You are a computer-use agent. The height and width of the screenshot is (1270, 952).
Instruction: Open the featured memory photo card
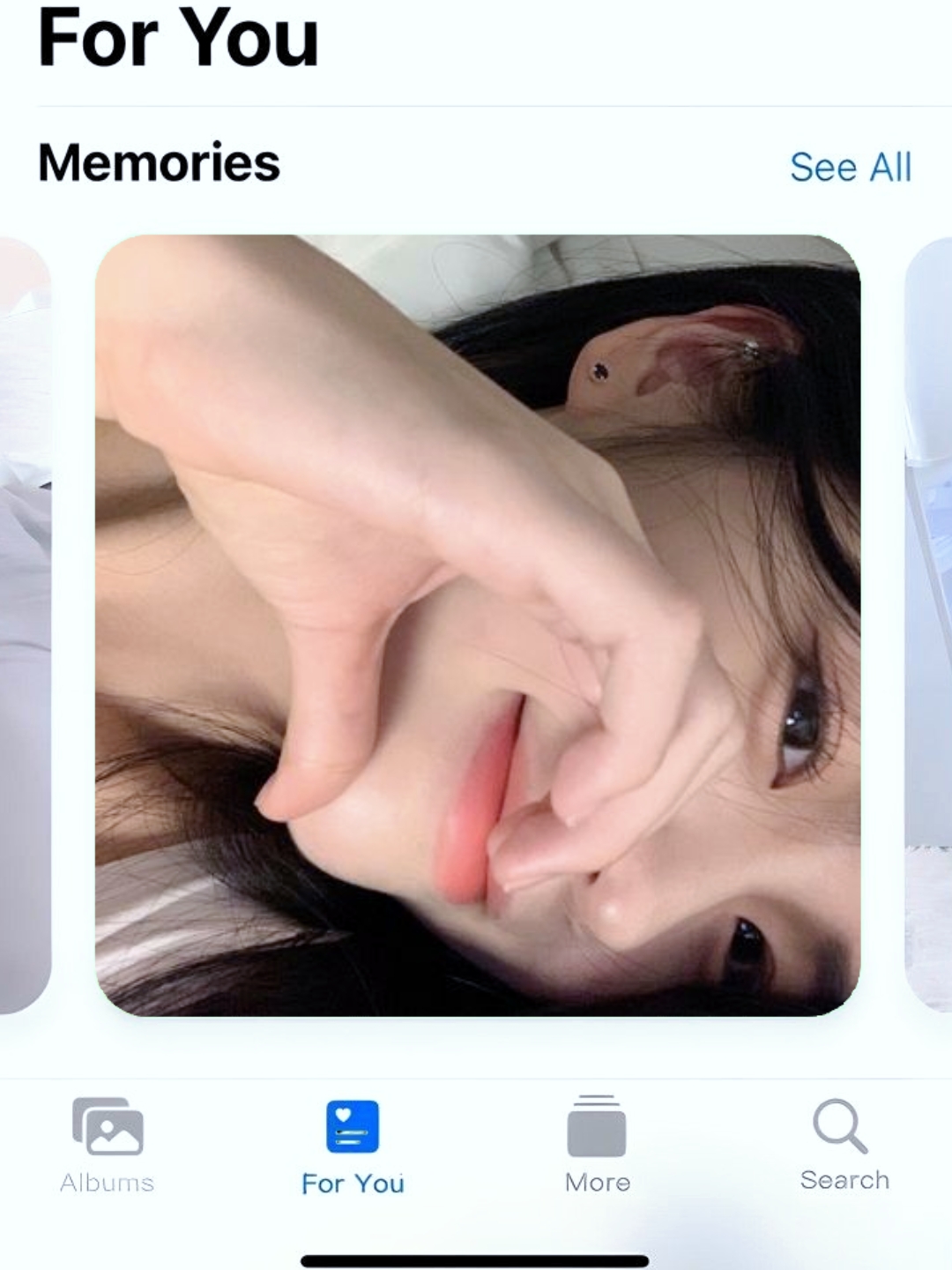point(478,624)
